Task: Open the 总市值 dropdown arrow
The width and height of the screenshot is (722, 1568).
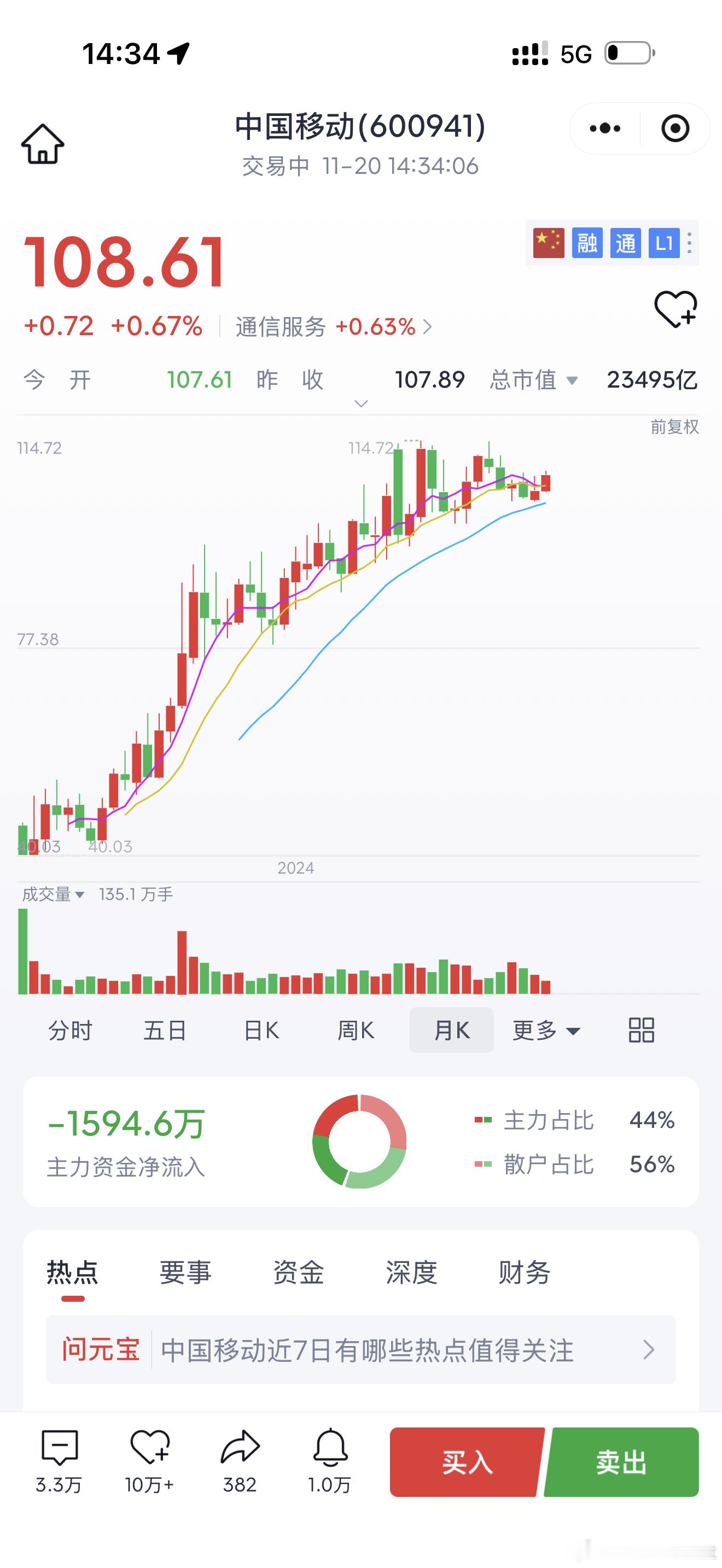Action: coord(571,379)
